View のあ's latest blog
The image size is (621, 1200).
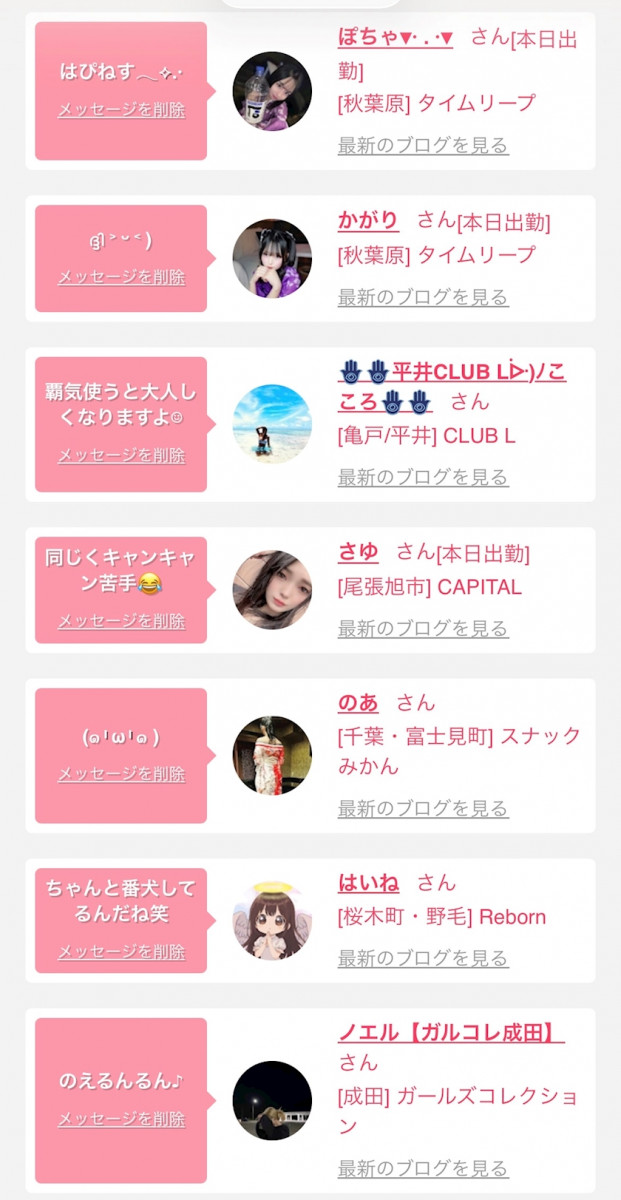pos(423,808)
